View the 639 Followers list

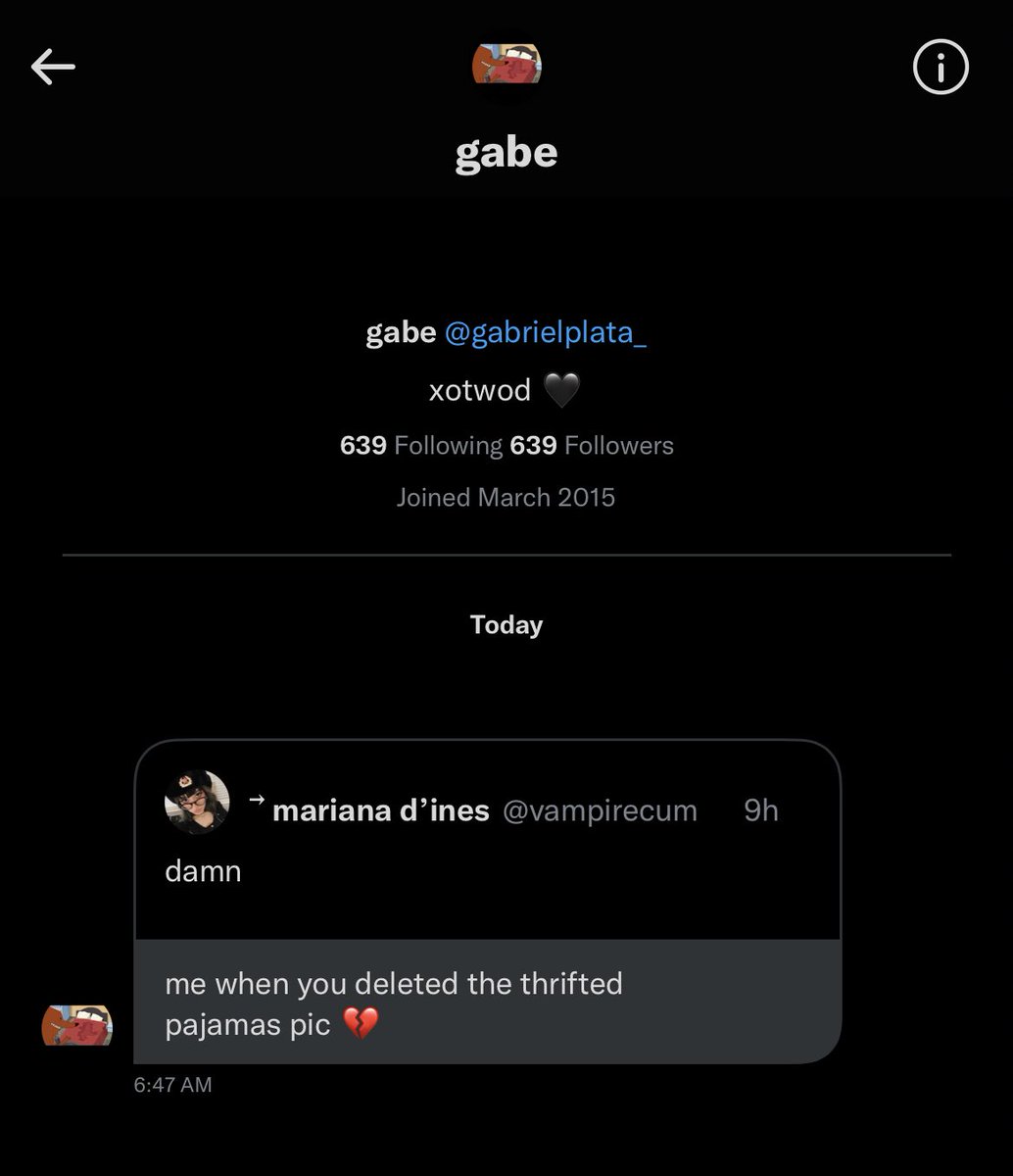(592, 446)
